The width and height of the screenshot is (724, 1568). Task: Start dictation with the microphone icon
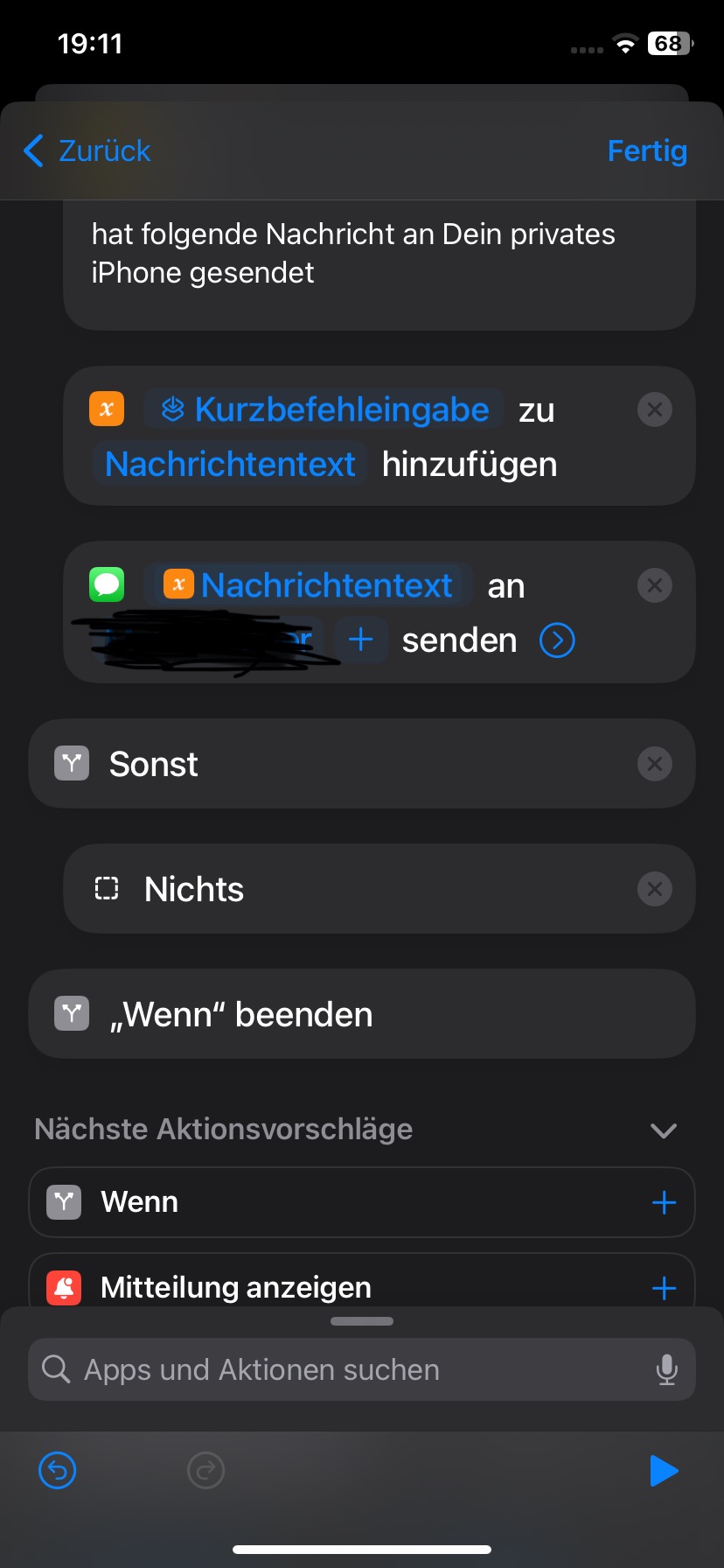click(666, 1369)
